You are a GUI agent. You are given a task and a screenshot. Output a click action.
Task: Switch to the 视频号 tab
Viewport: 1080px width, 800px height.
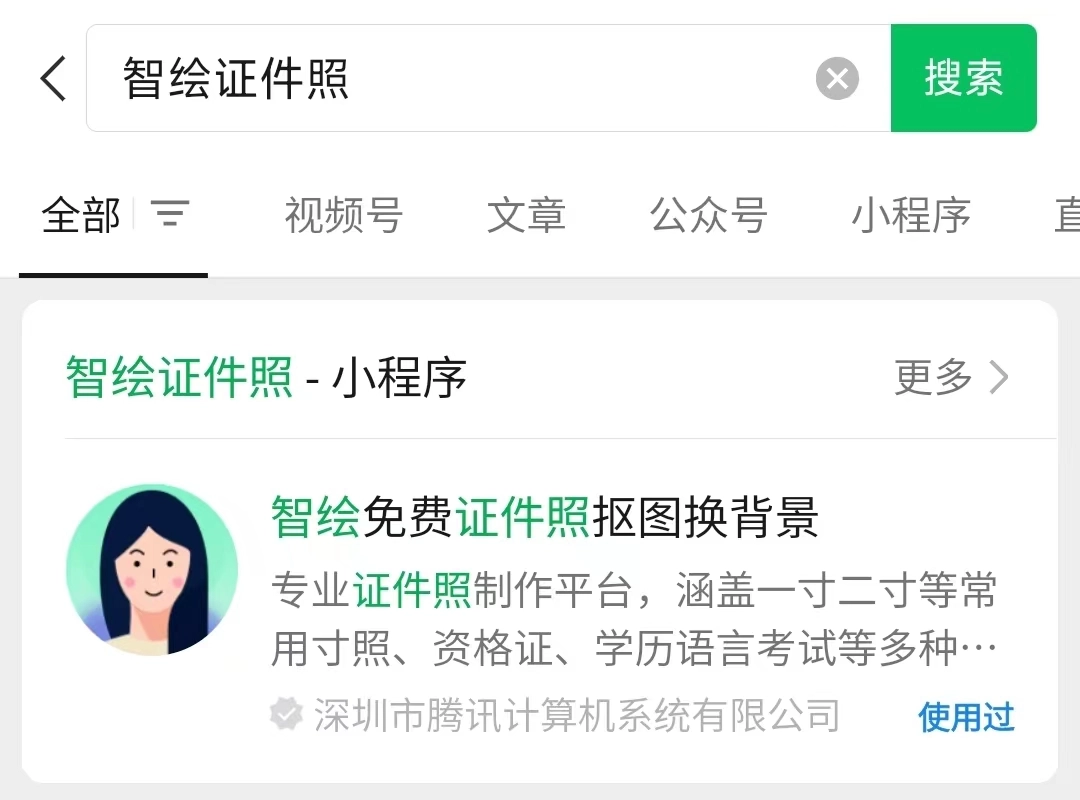coord(343,215)
